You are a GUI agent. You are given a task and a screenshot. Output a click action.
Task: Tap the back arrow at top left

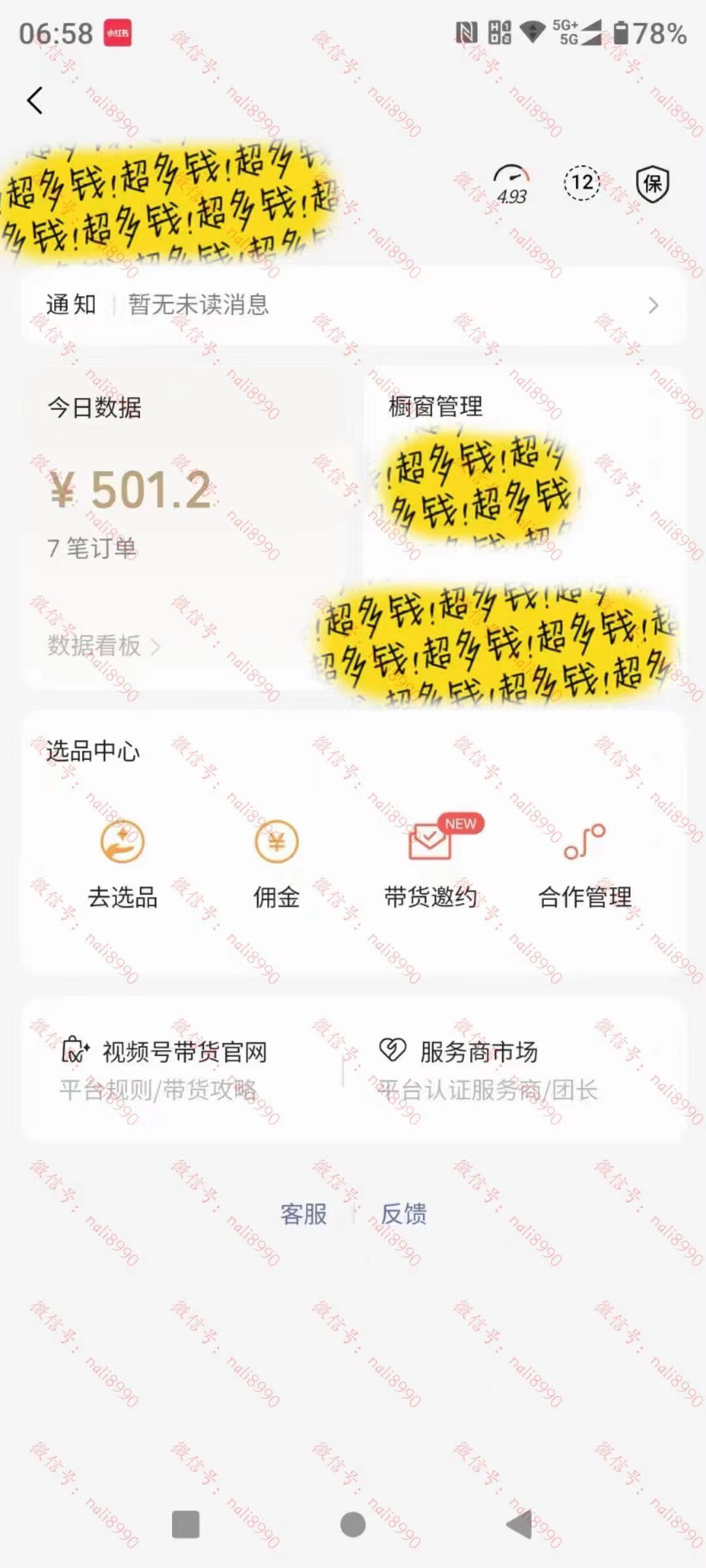point(36,101)
